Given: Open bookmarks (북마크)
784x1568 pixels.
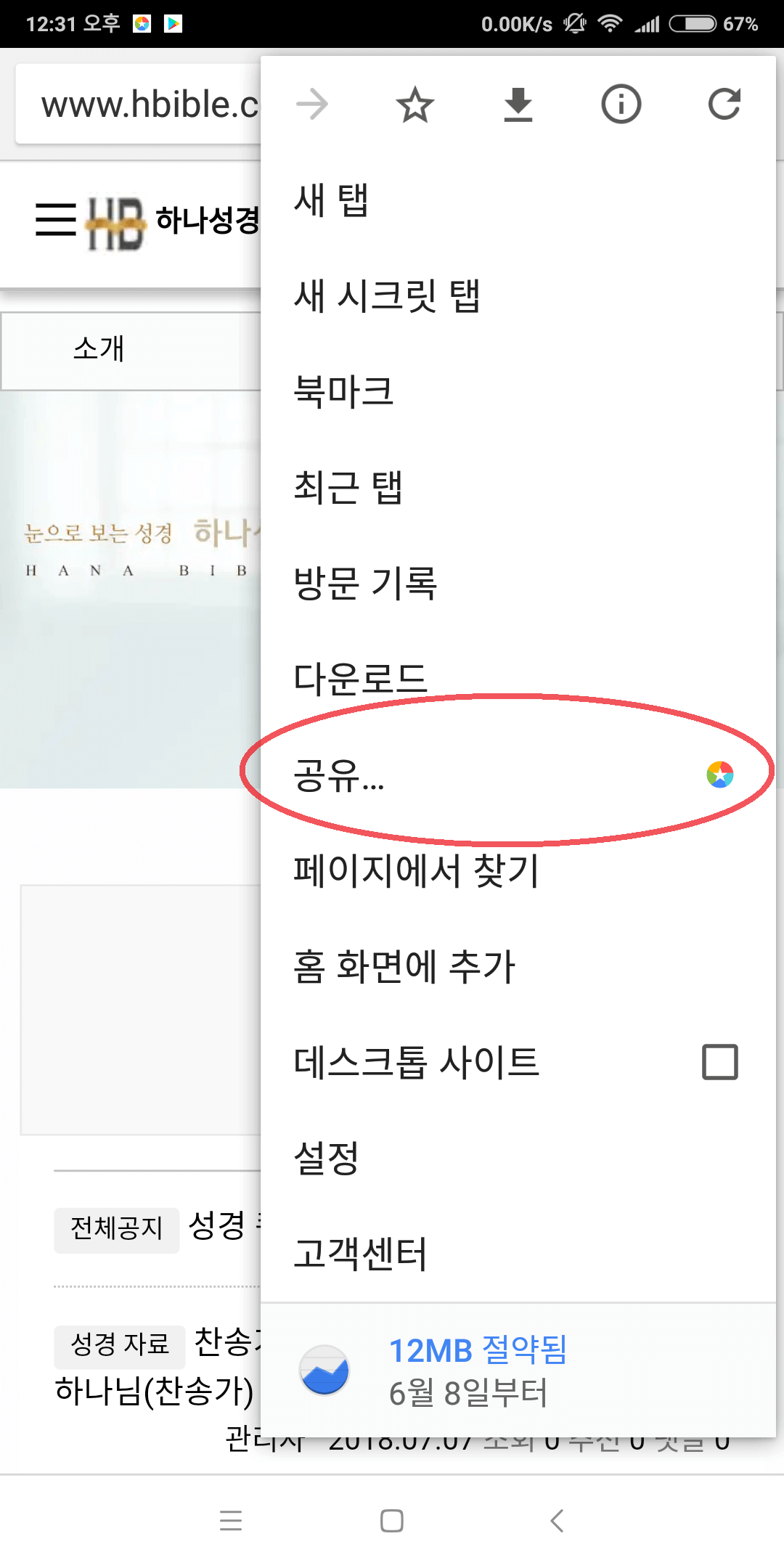Looking at the screenshot, I should [x=344, y=391].
